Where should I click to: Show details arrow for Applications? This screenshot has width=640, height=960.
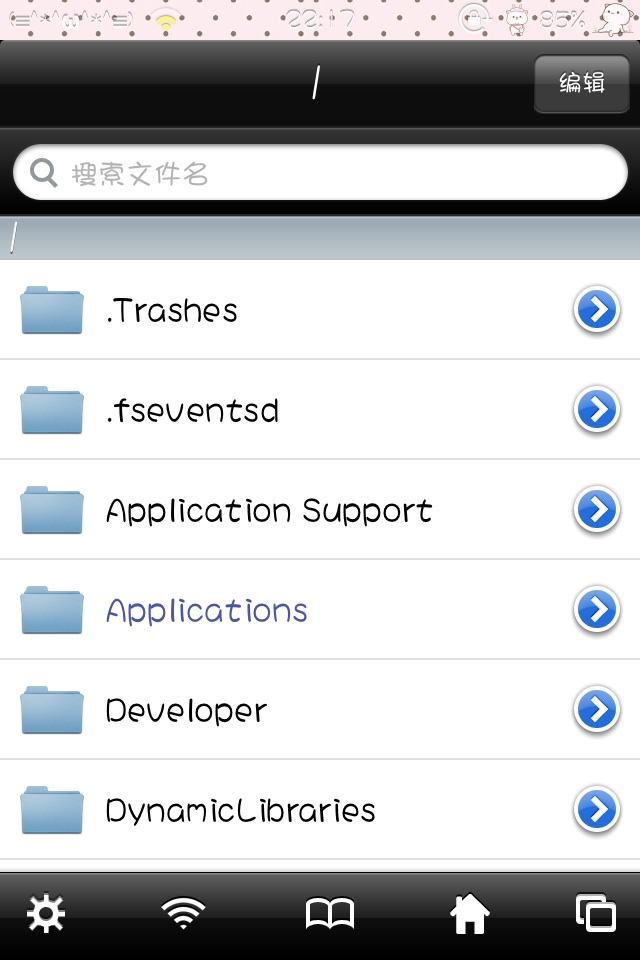click(597, 610)
